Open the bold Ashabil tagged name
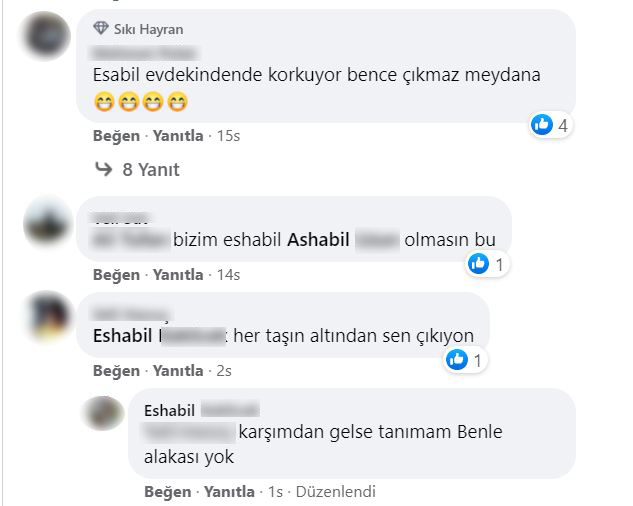This screenshot has width=633, height=506. click(x=319, y=240)
